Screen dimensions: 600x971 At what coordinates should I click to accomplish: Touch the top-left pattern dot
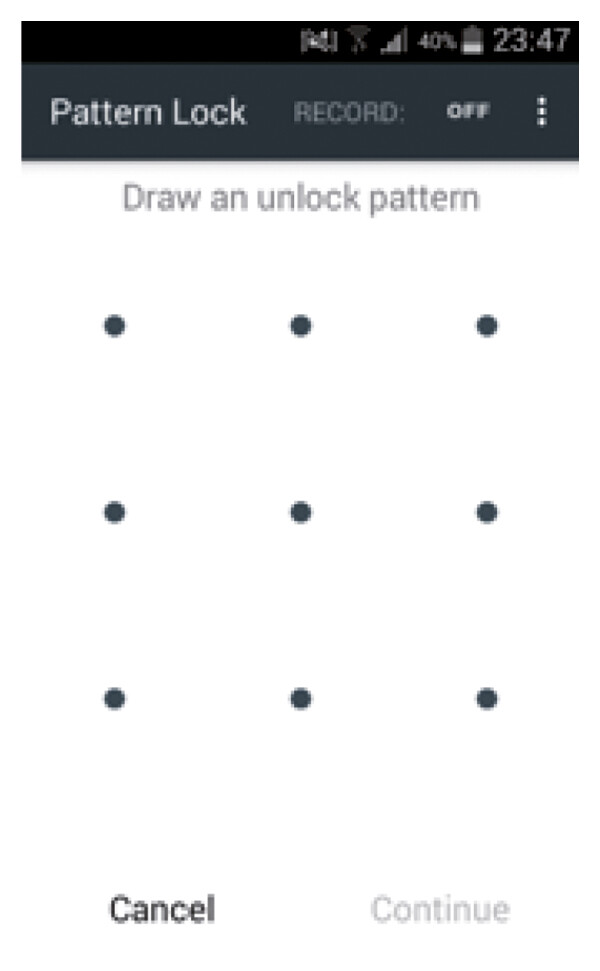(115, 325)
